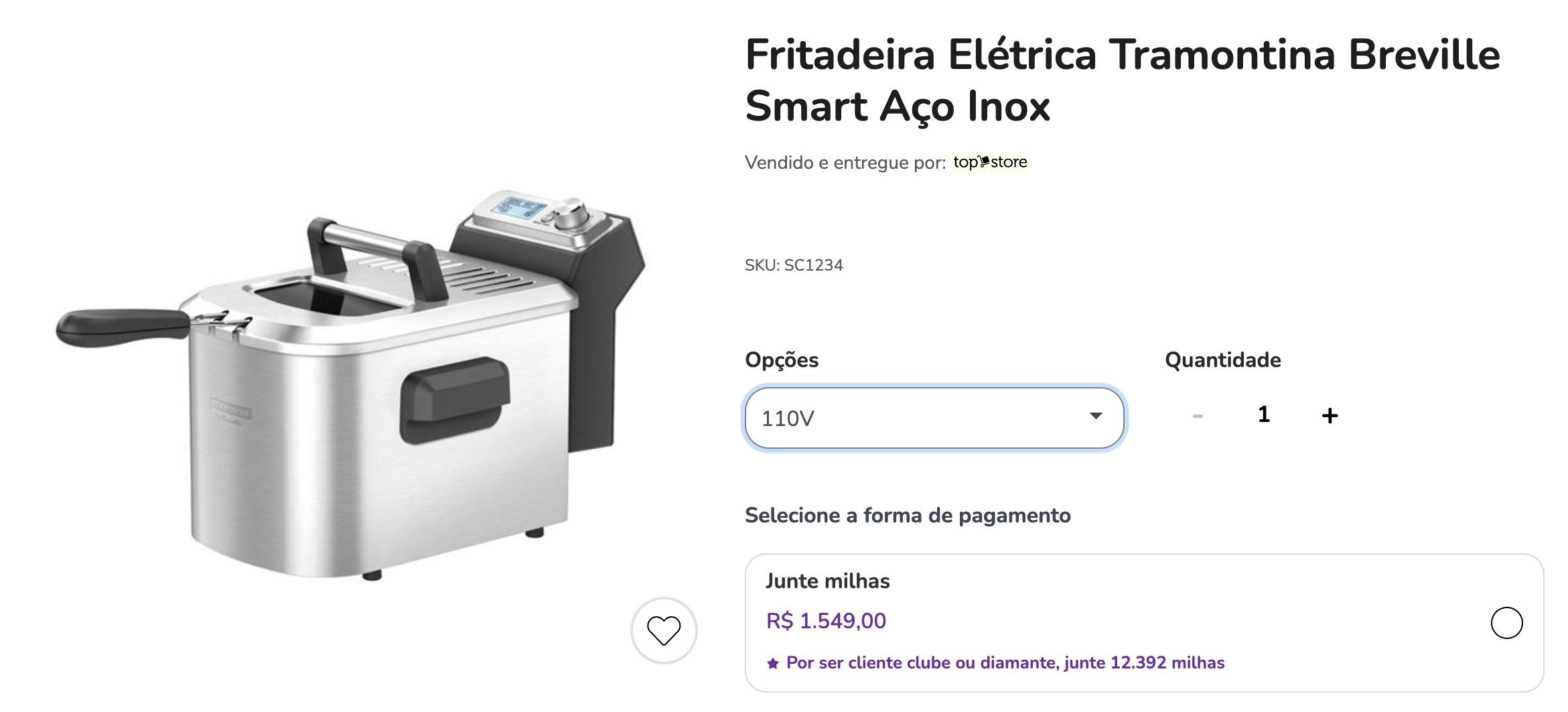
Task: Select the Junte milhas payment option
Action: click(1506, 623)
